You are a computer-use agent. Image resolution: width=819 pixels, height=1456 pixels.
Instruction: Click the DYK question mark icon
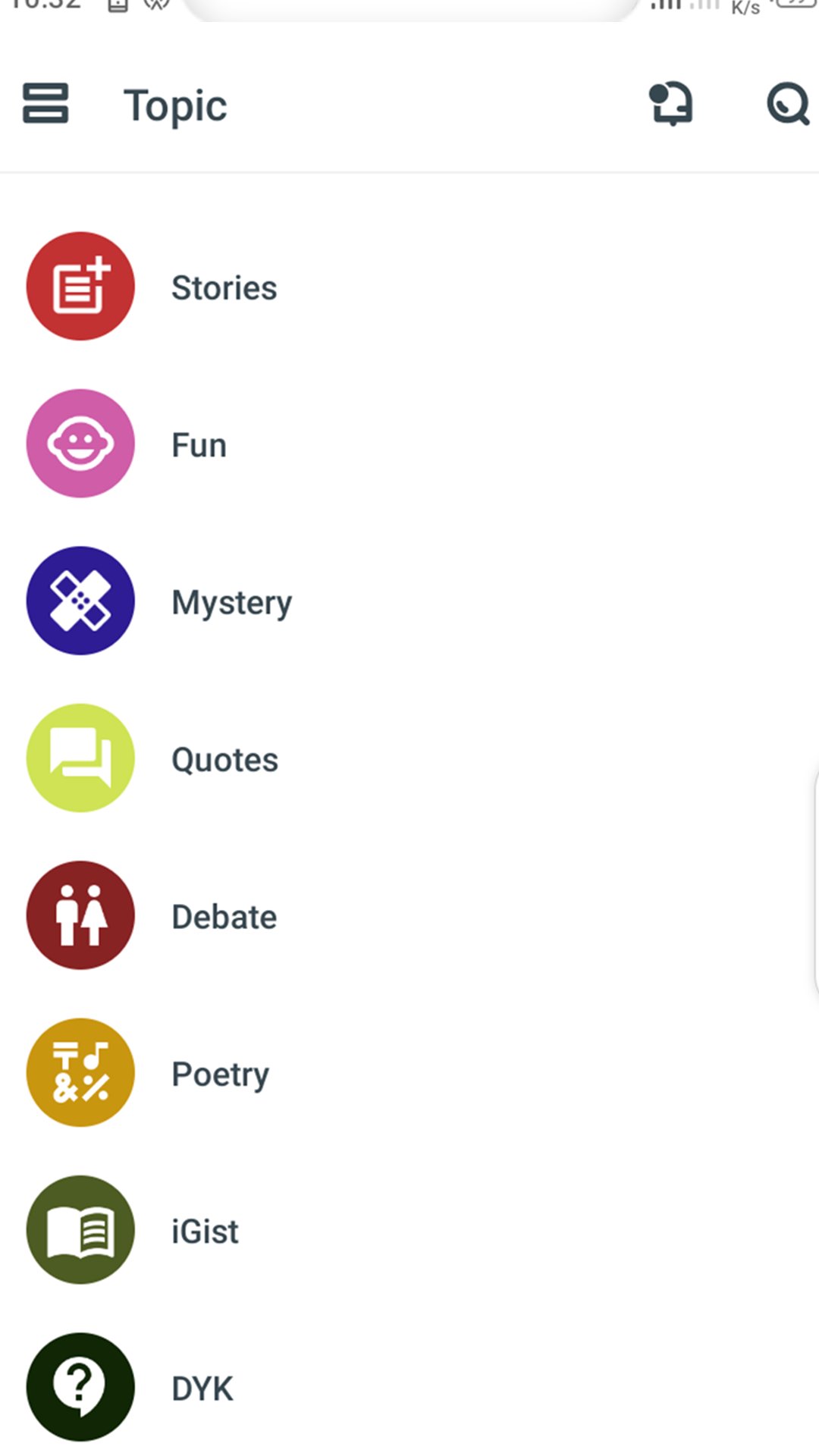coord(80,1388)
